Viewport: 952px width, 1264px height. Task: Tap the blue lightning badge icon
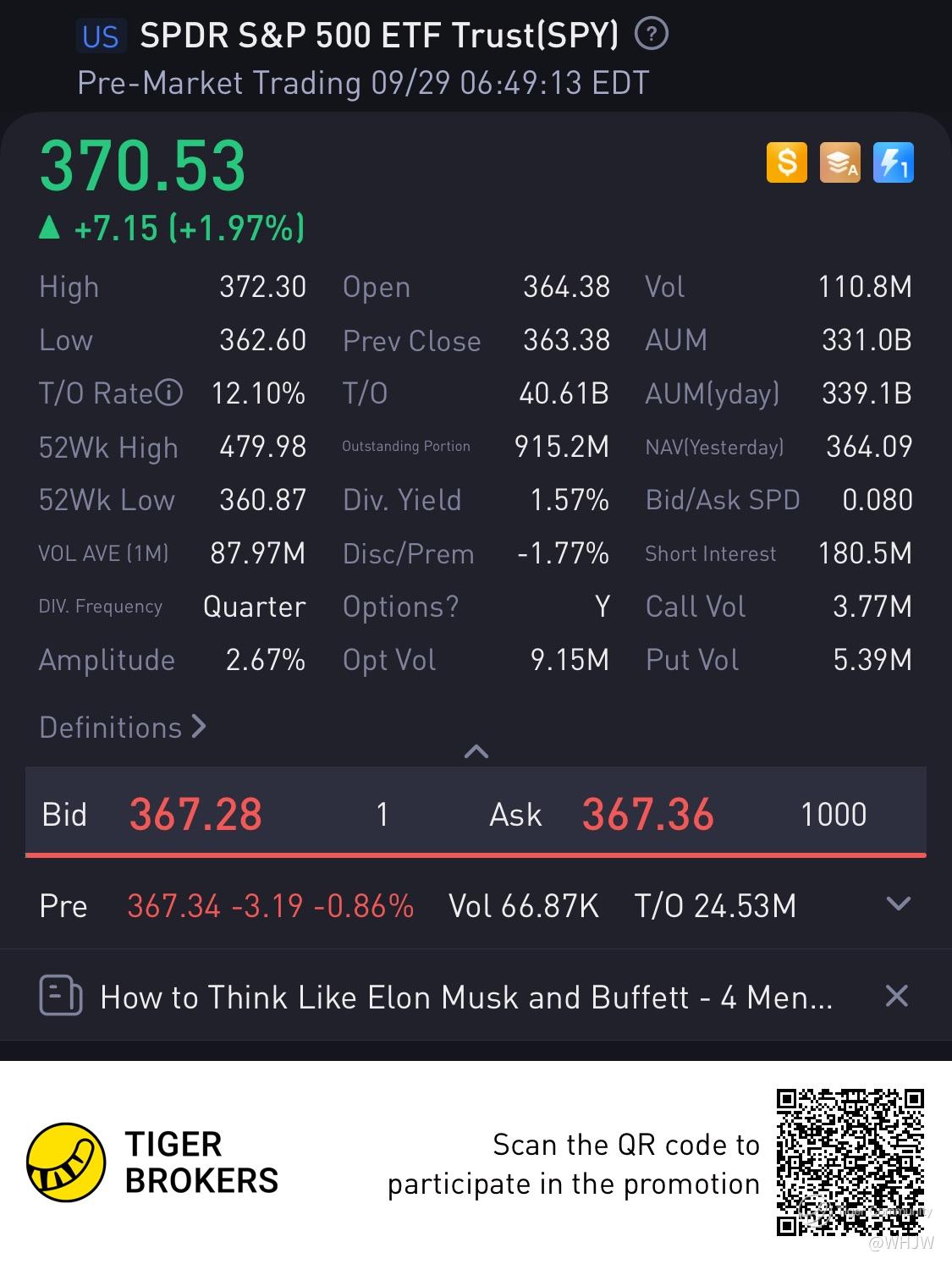point(893,162)
